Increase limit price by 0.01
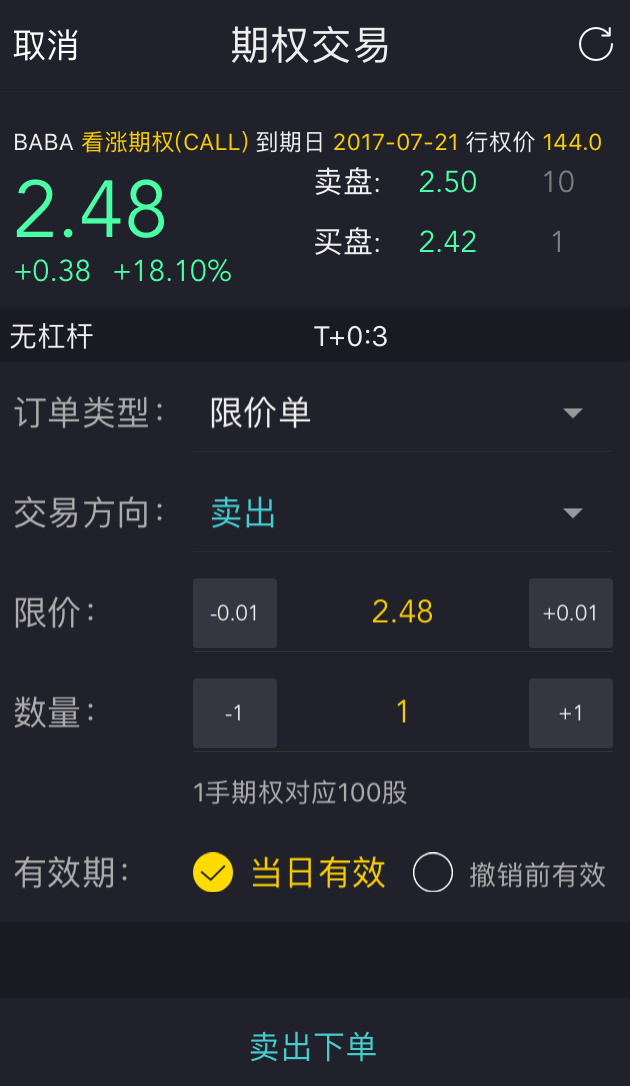Screen dimensions: 630x1086 tap(570, 613)
